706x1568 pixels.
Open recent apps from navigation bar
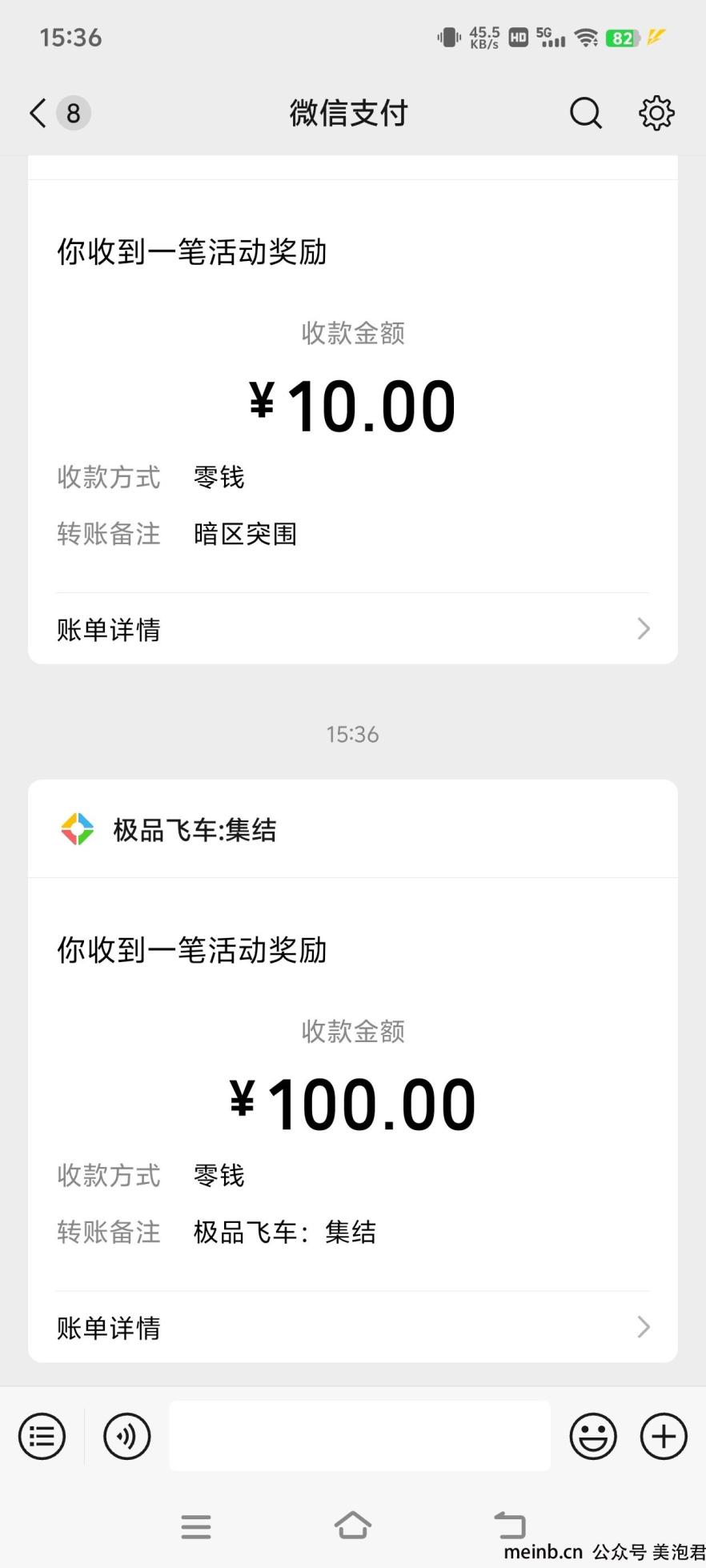[196, 1526]
